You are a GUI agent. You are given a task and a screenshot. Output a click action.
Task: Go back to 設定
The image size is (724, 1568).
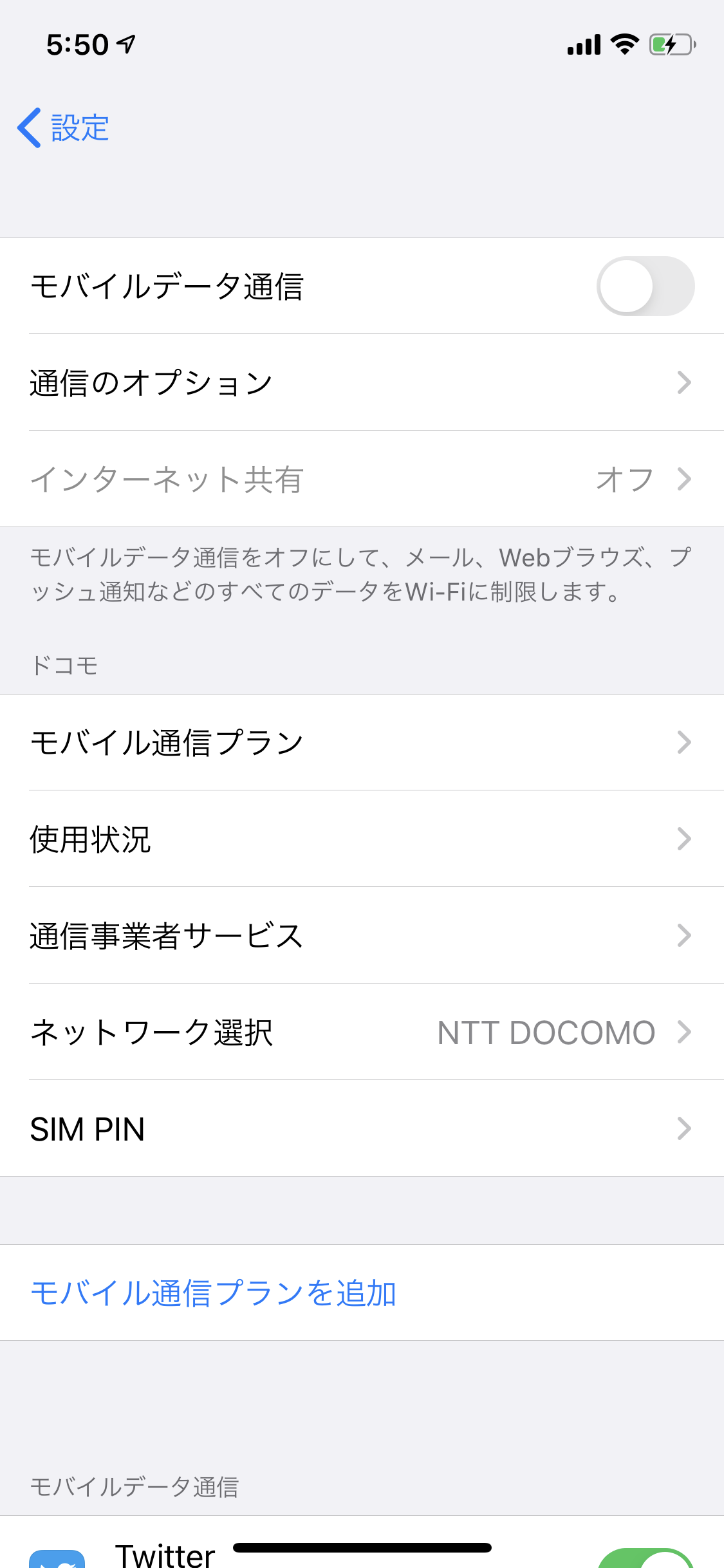pos(63,127)
